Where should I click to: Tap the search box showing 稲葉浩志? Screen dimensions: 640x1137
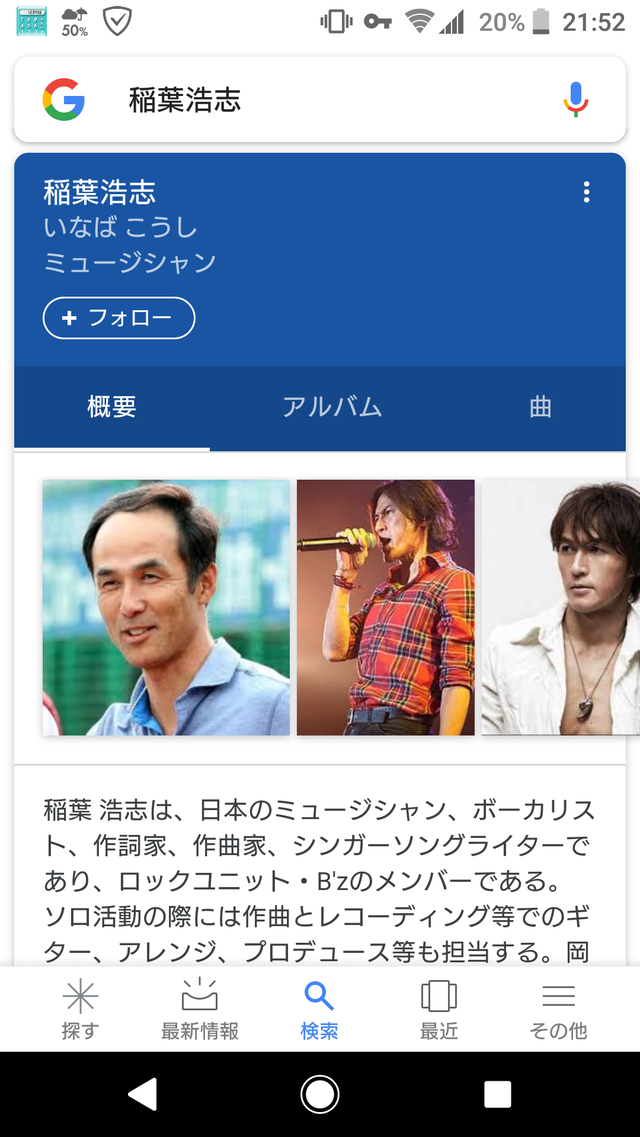[320, 99]
